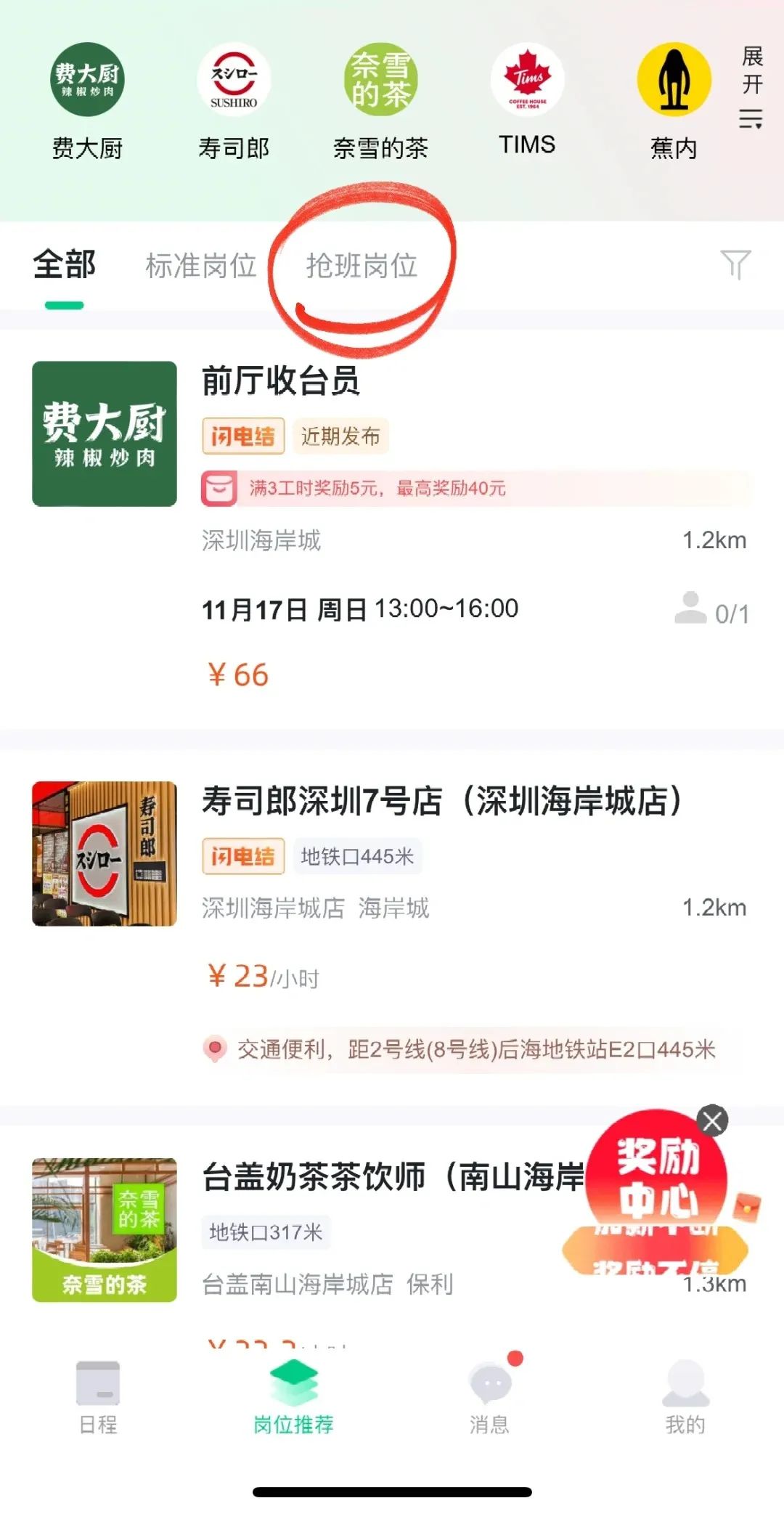
Task: Switch to the 标准岗位 tab
Action: [201, 266]
